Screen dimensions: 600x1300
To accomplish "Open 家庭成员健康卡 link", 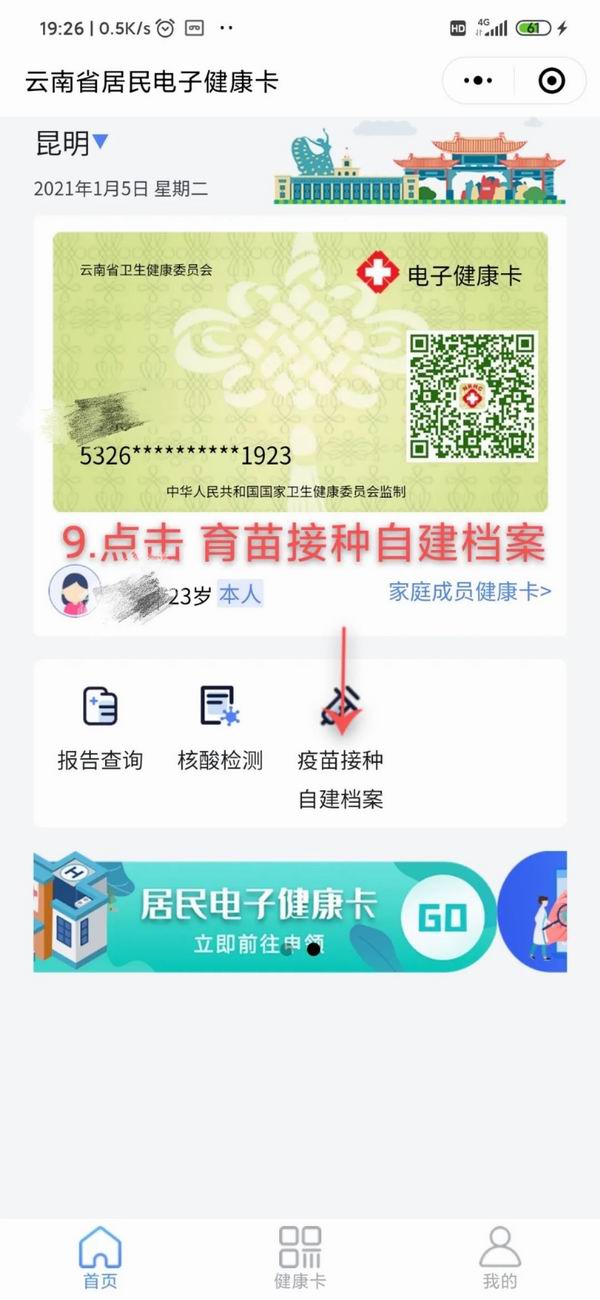I will click(x=469, y=591).
